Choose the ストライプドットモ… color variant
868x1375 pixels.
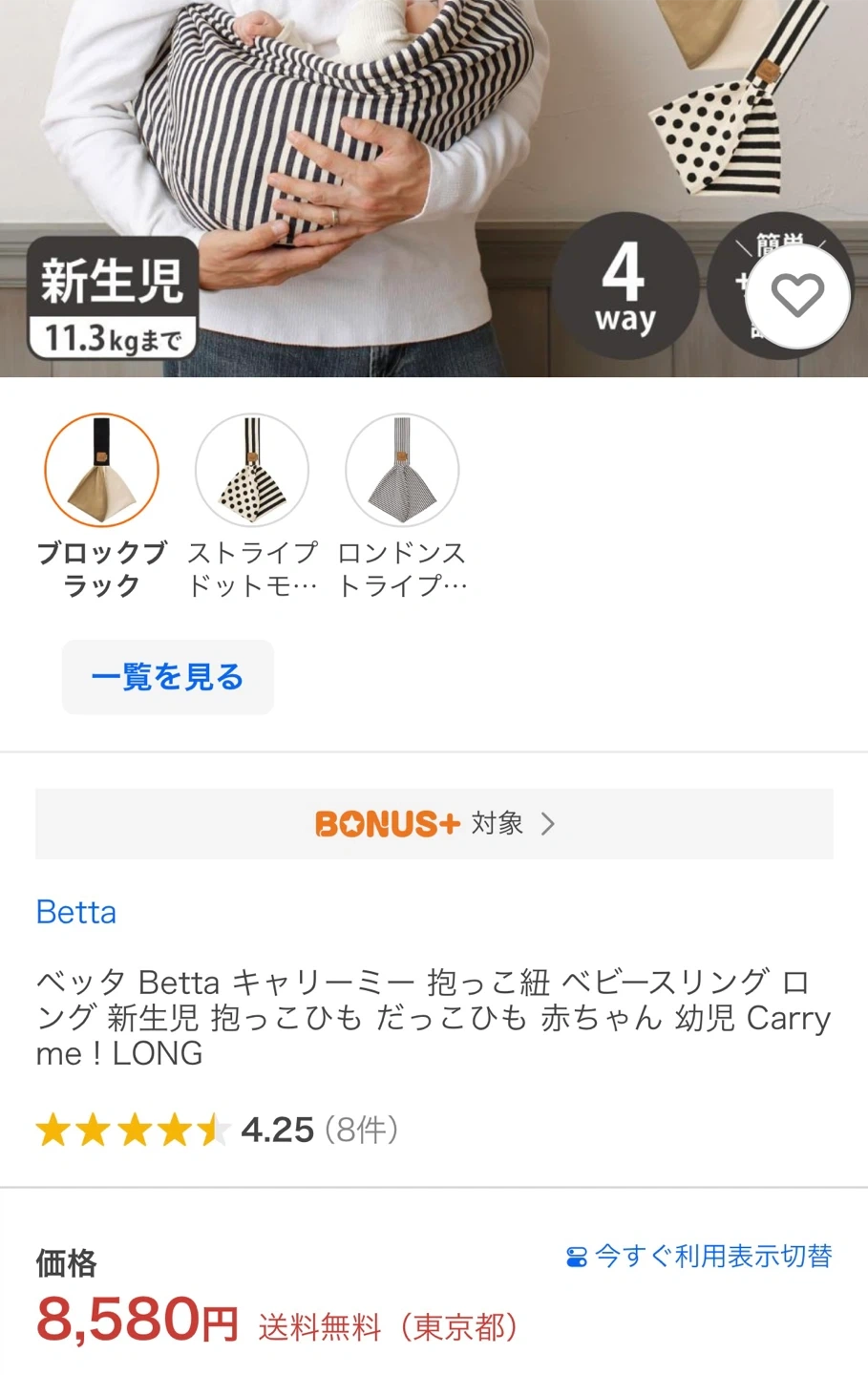pyautogui.click(x=252, y=470)
